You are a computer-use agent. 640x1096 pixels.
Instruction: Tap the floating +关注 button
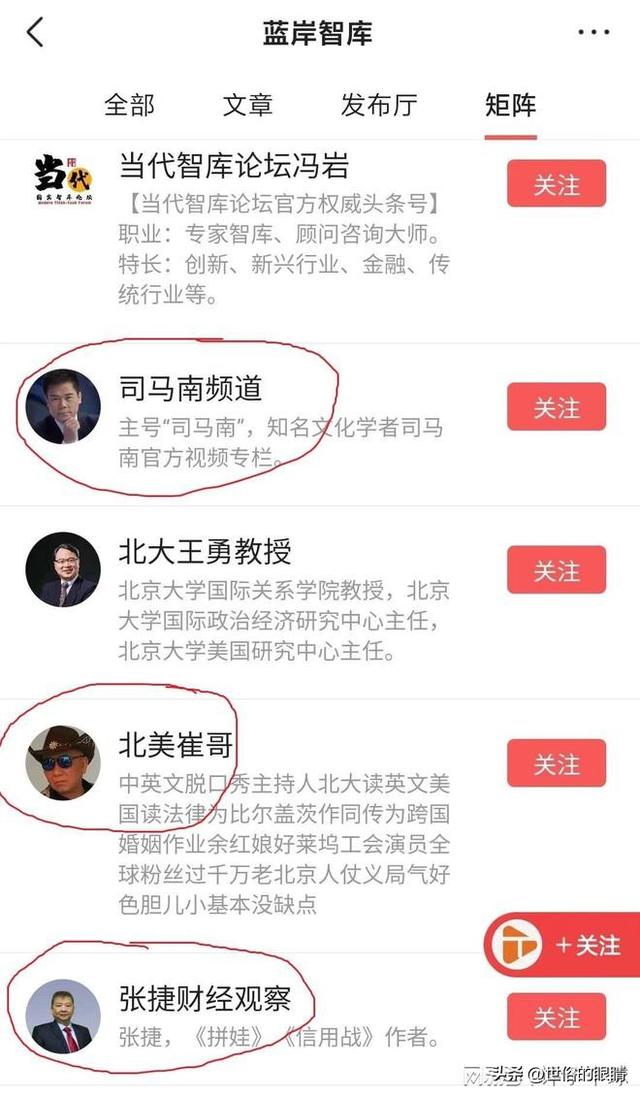point(562,944)
